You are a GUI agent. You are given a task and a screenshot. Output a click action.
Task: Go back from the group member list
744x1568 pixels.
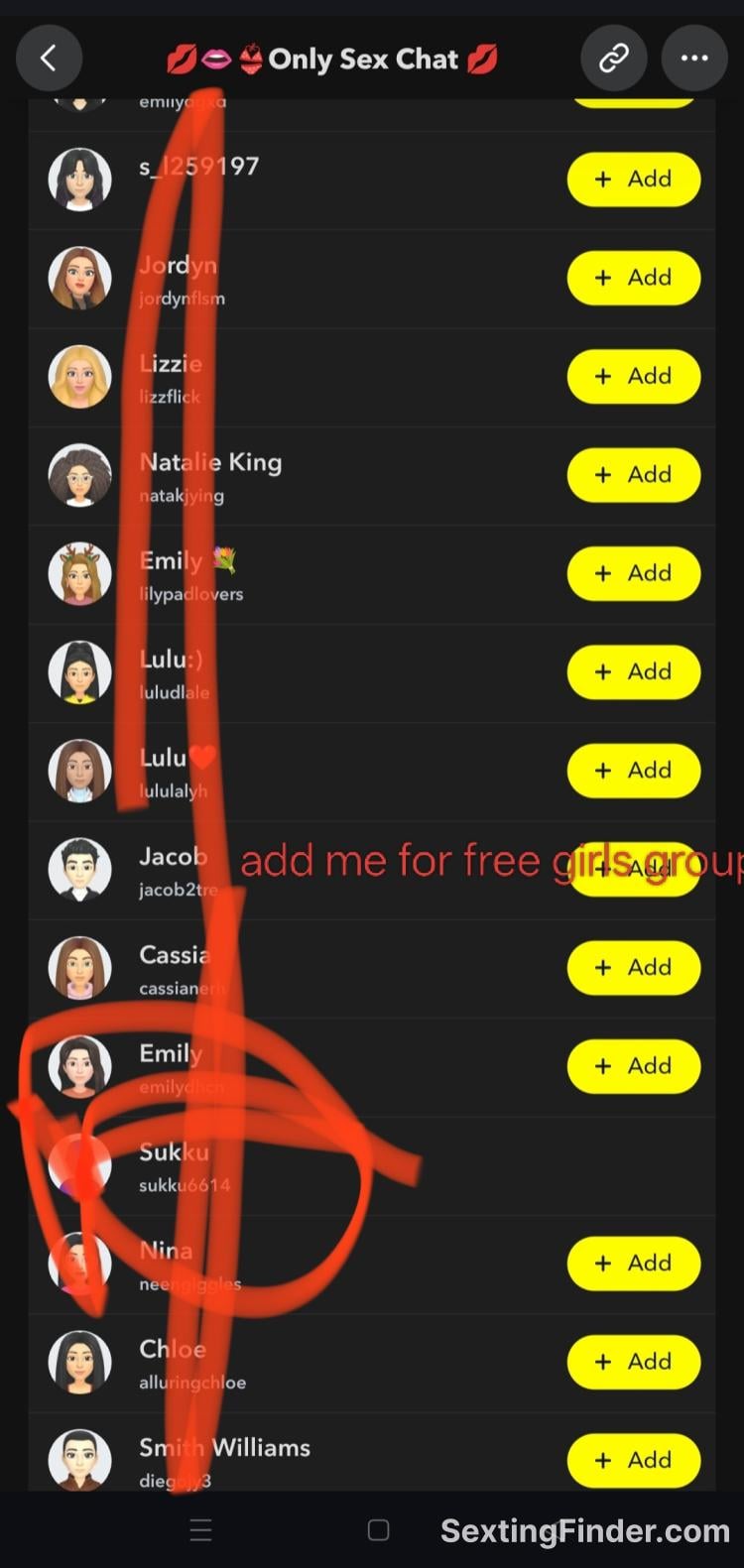[49, 59]
